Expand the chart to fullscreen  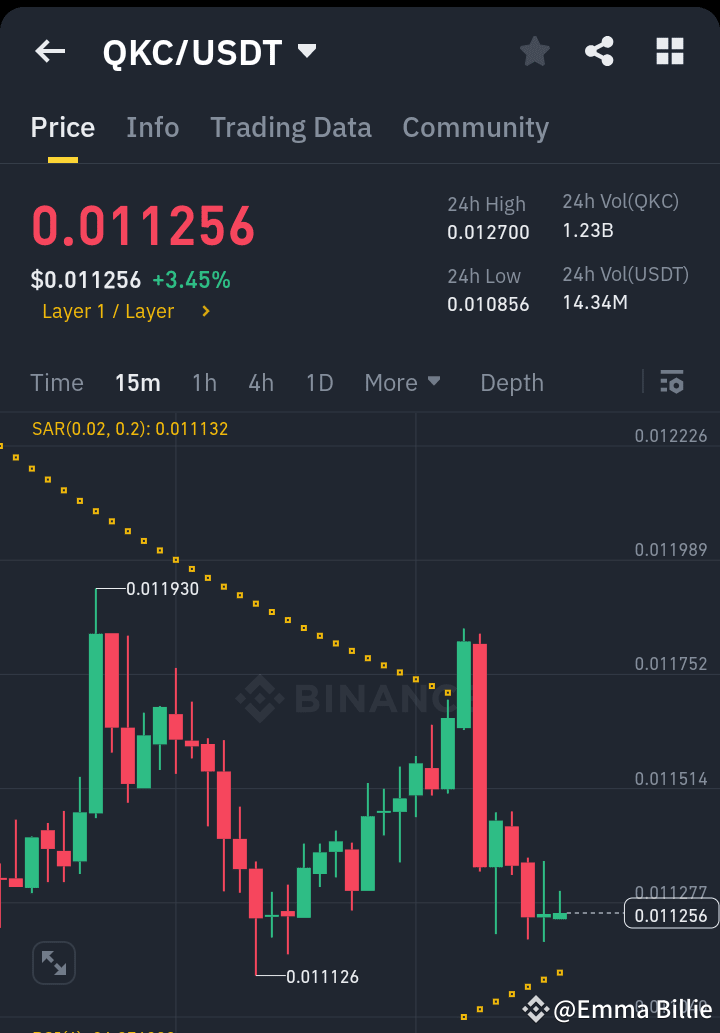(53, 962)
